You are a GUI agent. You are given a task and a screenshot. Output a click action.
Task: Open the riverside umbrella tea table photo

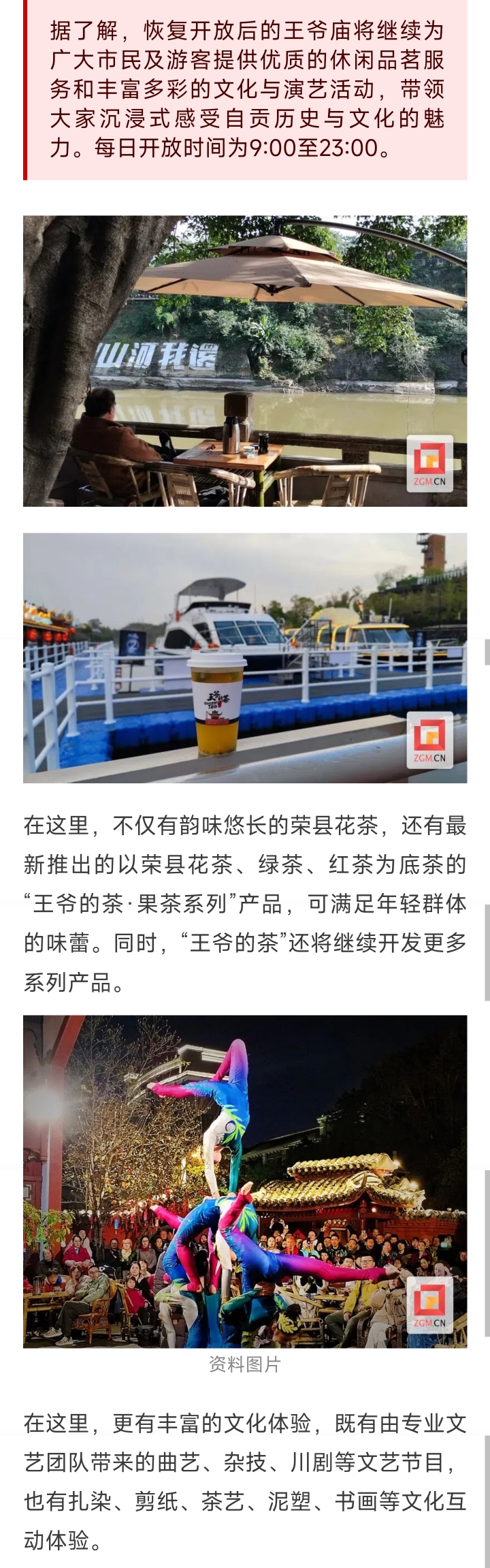(245, 361)
